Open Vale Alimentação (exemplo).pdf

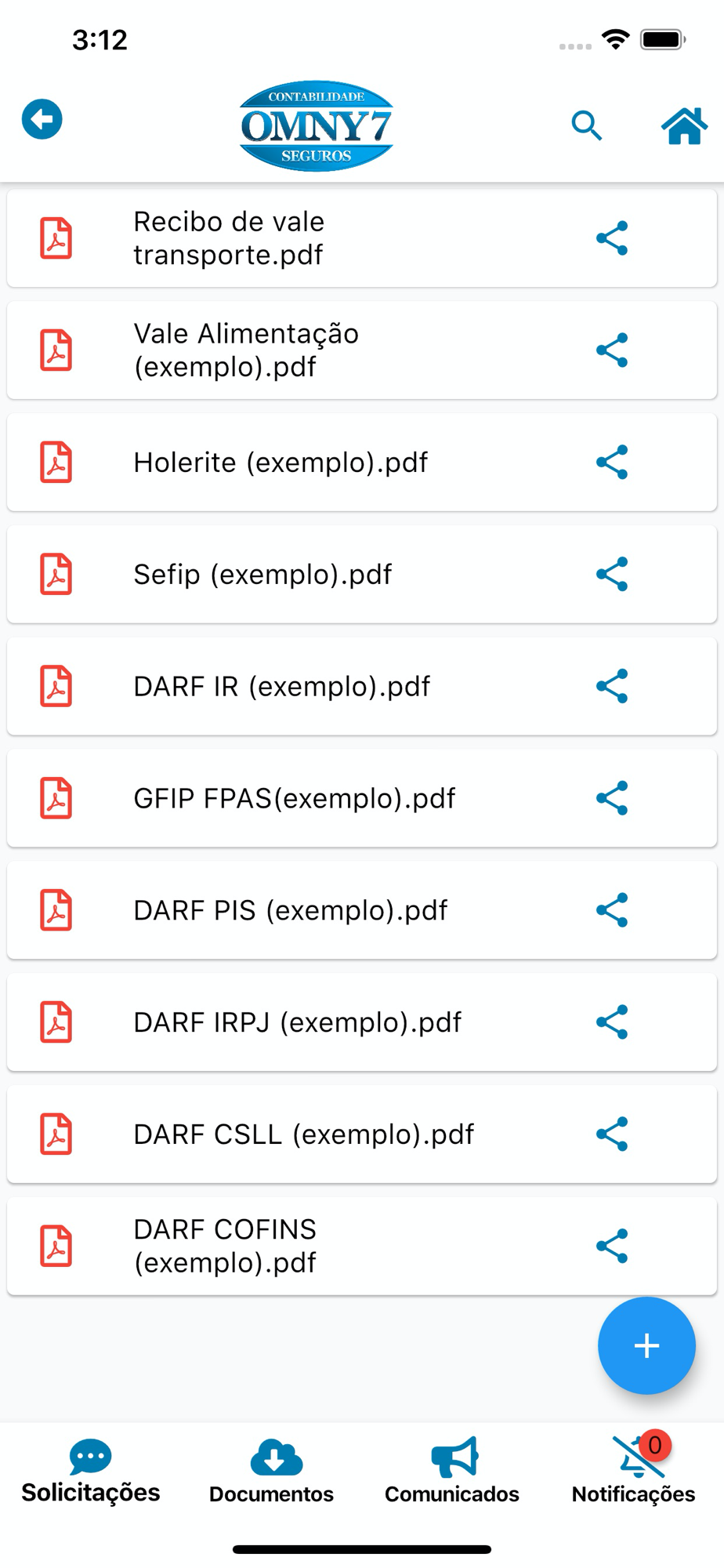click(x=361, y=350)
